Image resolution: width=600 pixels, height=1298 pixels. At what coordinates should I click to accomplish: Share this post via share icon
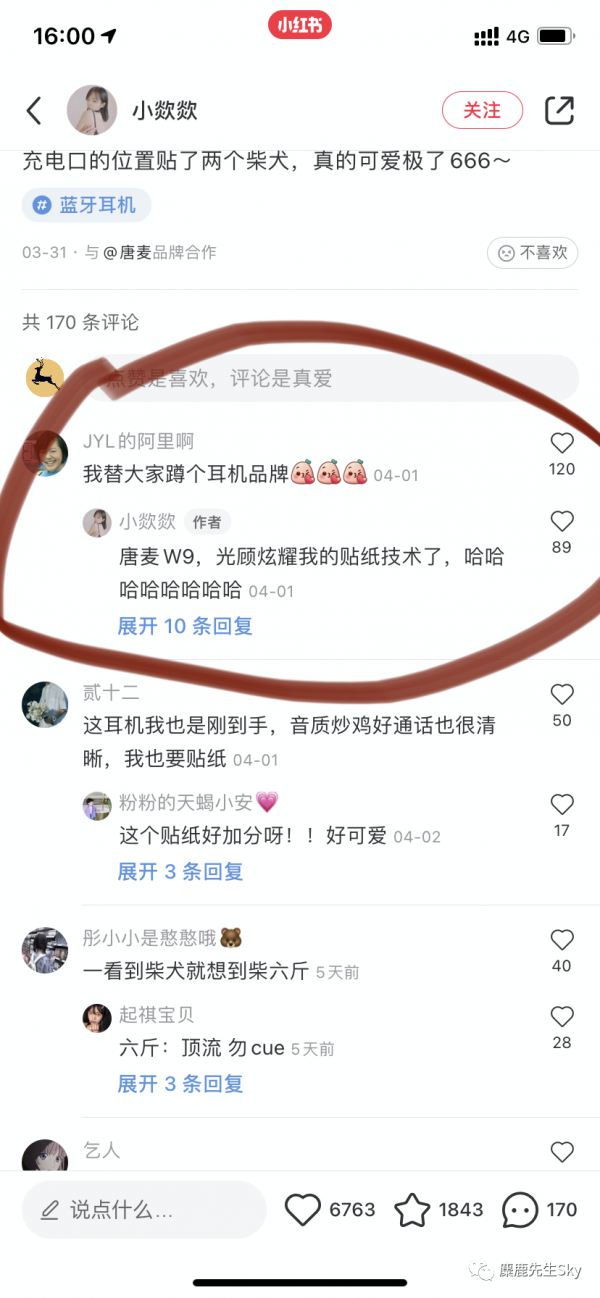tap(559, 111)
